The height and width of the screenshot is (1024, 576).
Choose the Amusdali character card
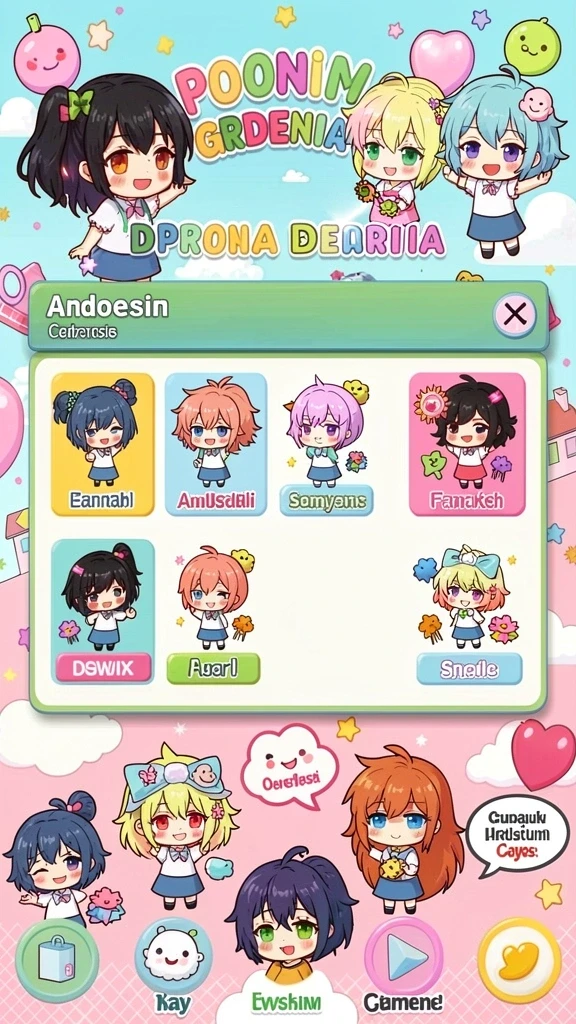tap(216, 444)
